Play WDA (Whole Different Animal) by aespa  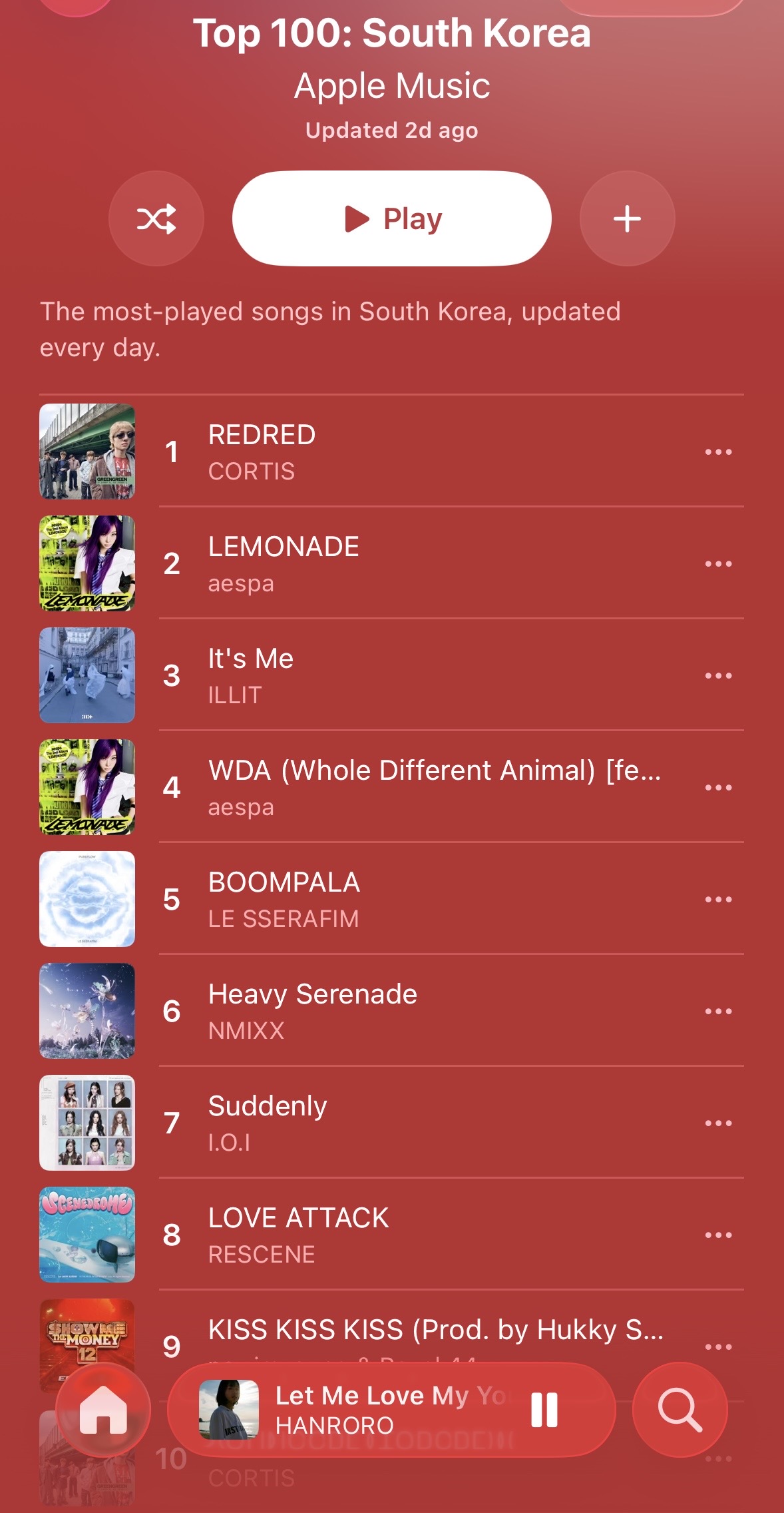(x=391, y=787)
